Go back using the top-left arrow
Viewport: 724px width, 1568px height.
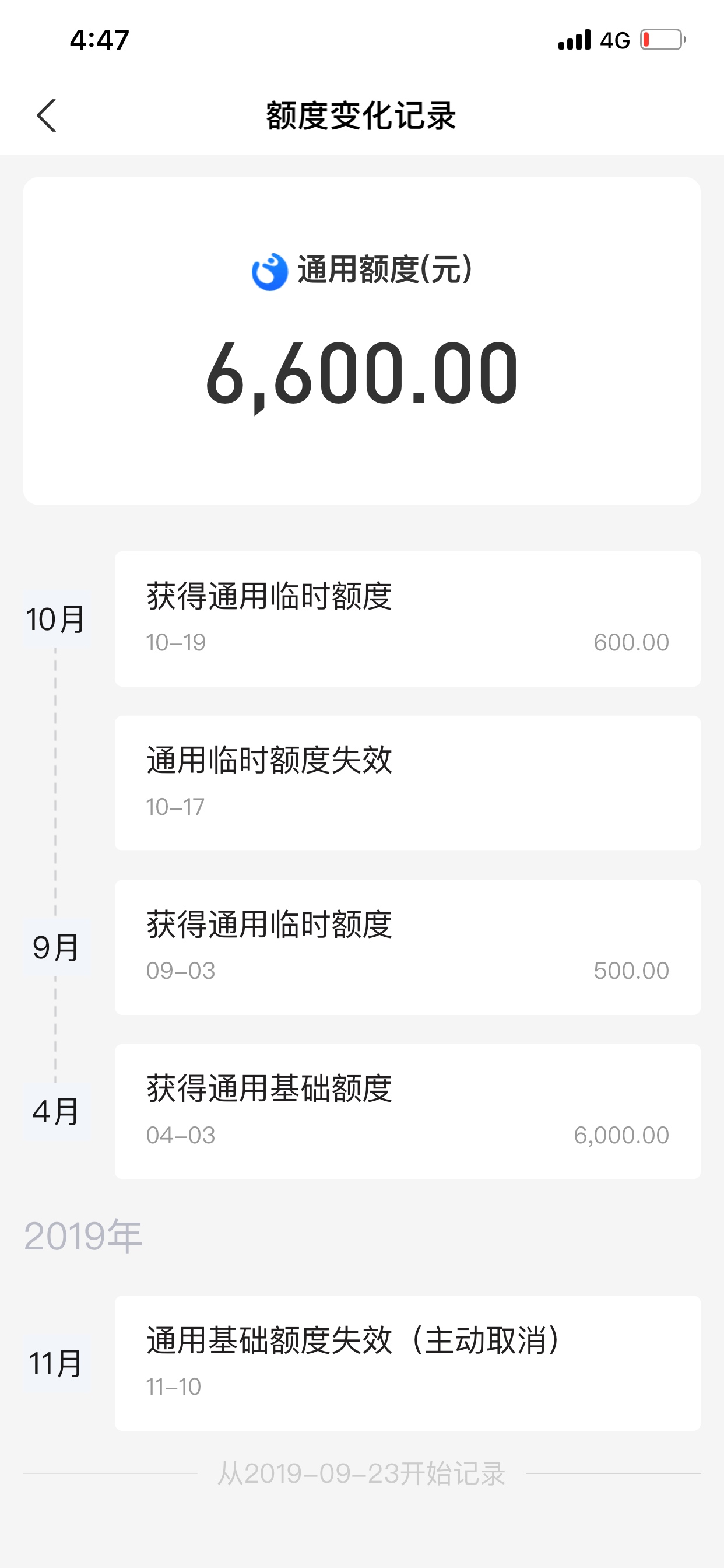(x=47, y=116)
